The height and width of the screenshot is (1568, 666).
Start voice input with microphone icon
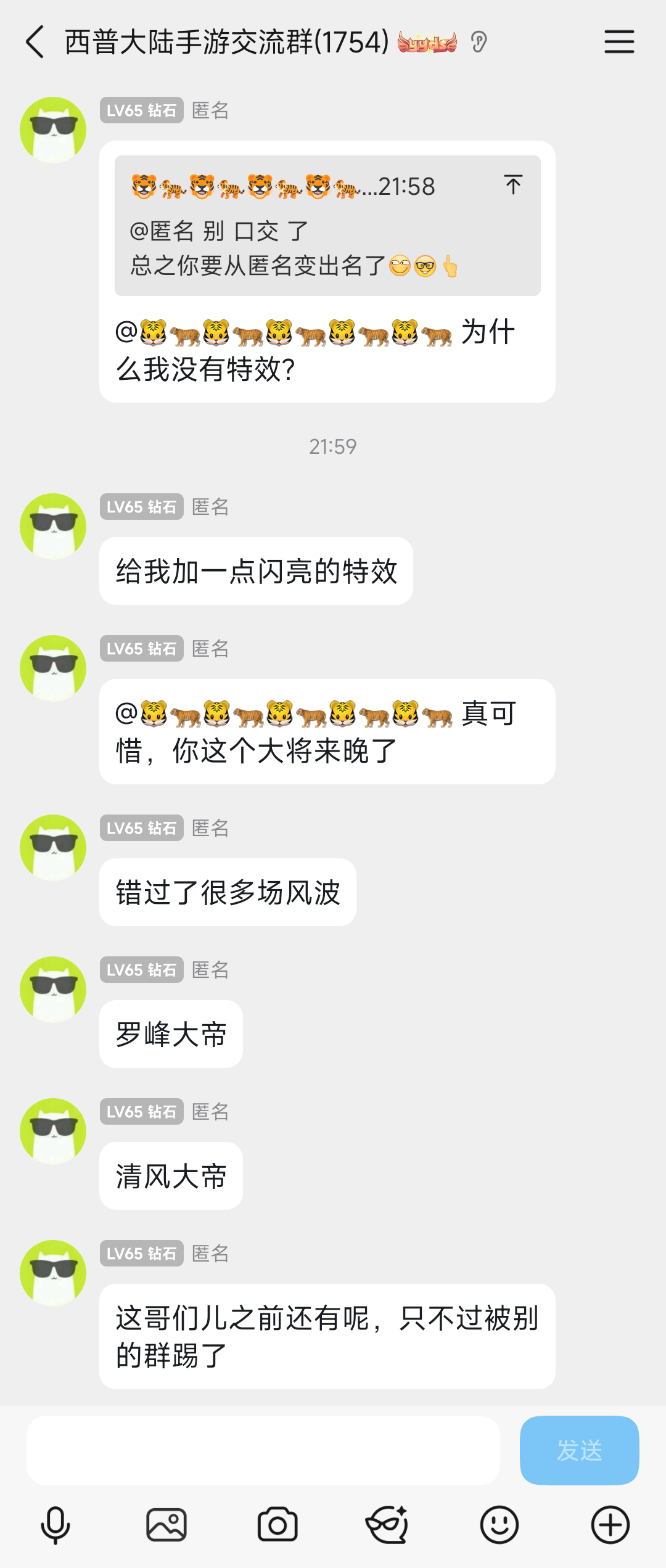pyautogui.click(x=55, y=1525)
